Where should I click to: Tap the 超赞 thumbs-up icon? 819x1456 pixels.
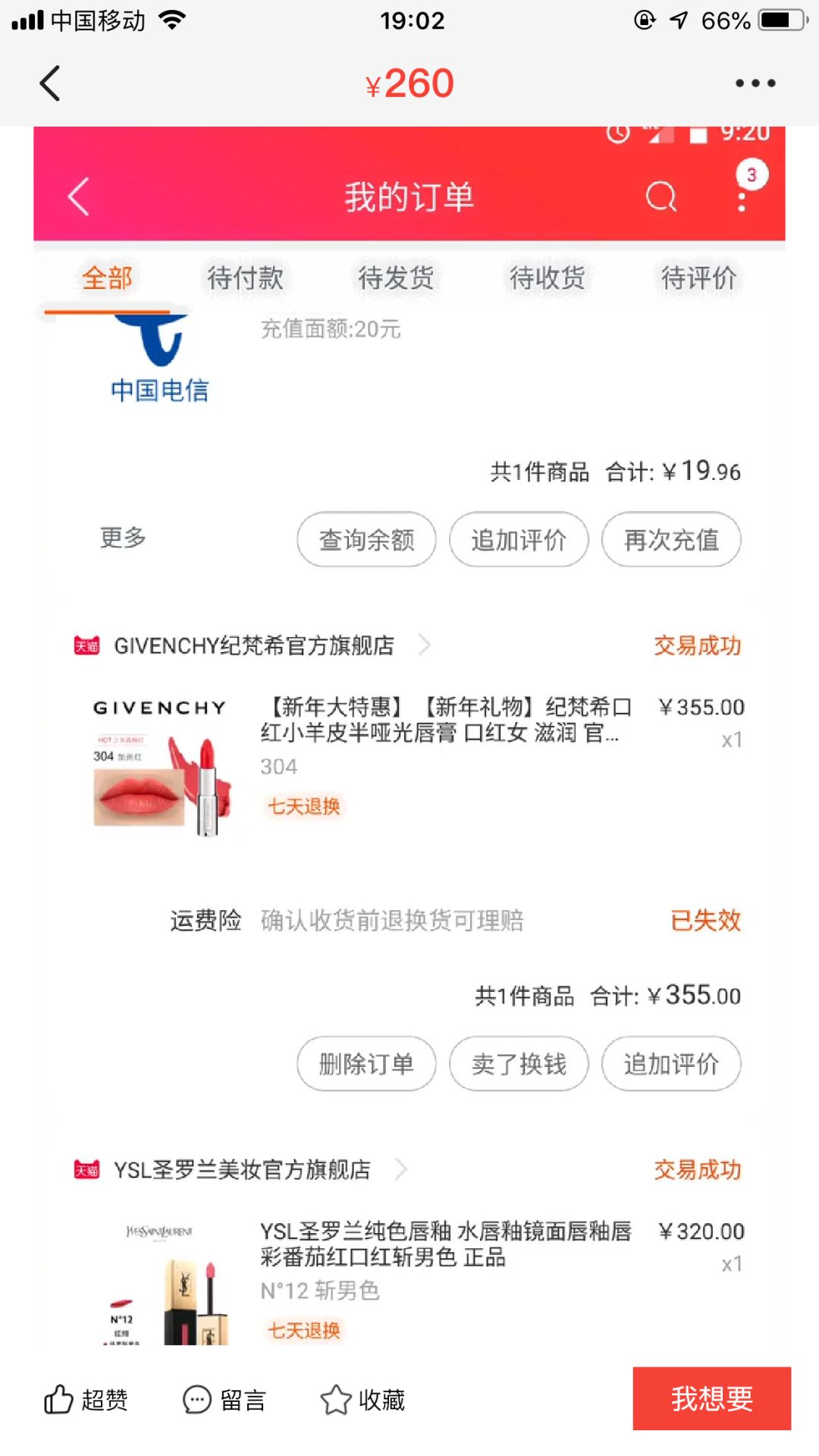(x=58, y=1399)
